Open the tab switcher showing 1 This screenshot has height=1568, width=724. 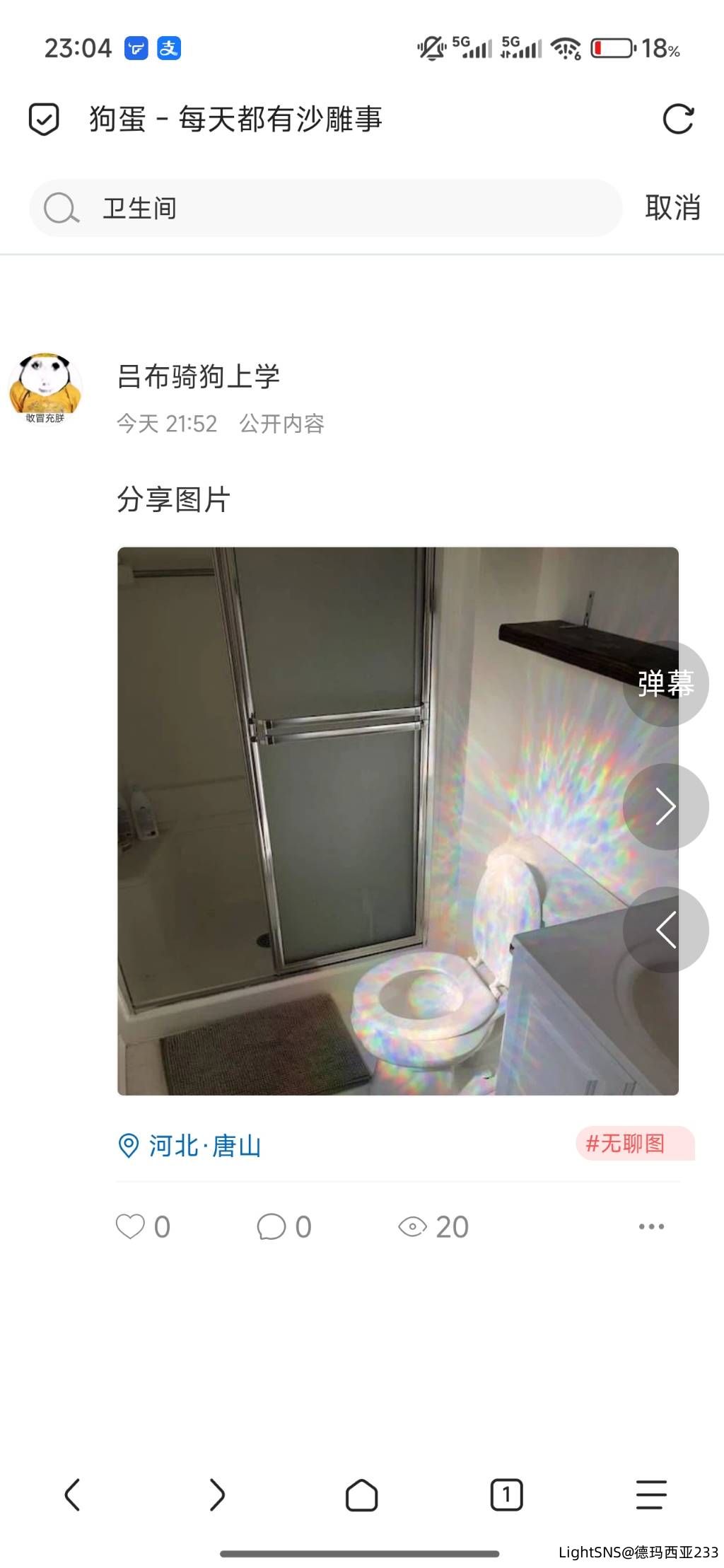tap(506, 1494)
